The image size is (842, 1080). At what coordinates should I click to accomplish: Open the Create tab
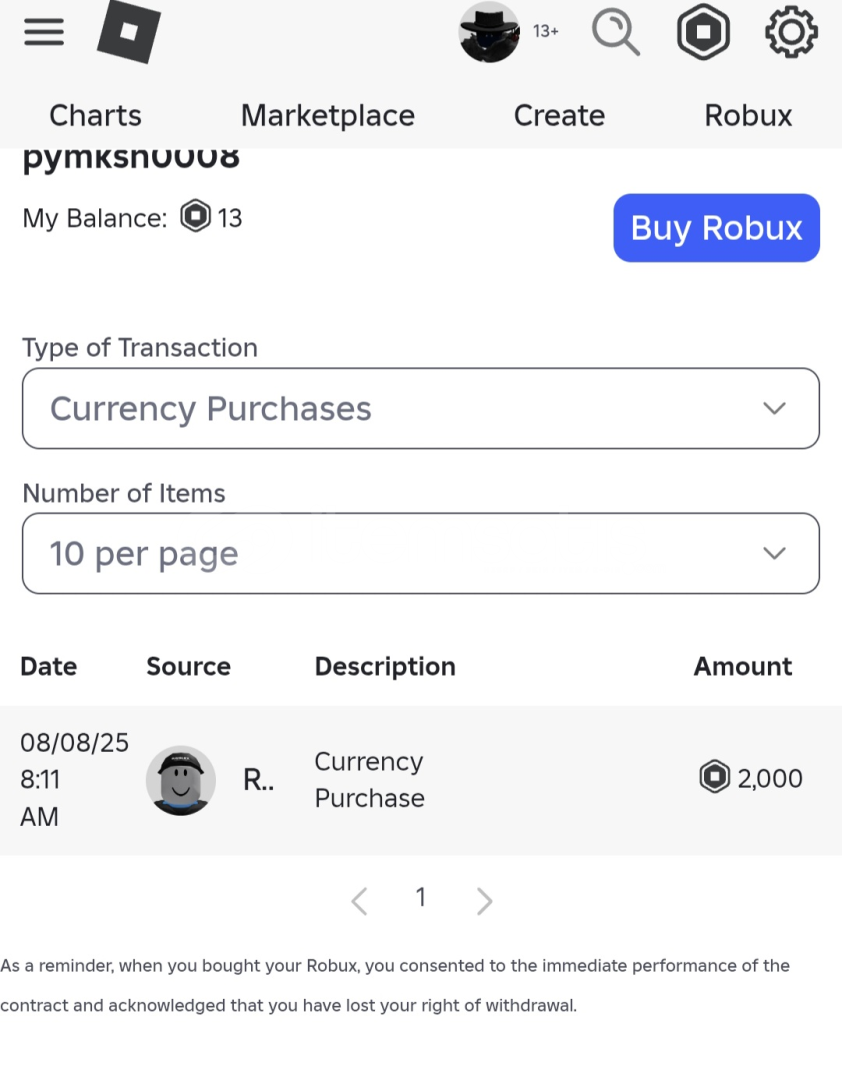559,115
